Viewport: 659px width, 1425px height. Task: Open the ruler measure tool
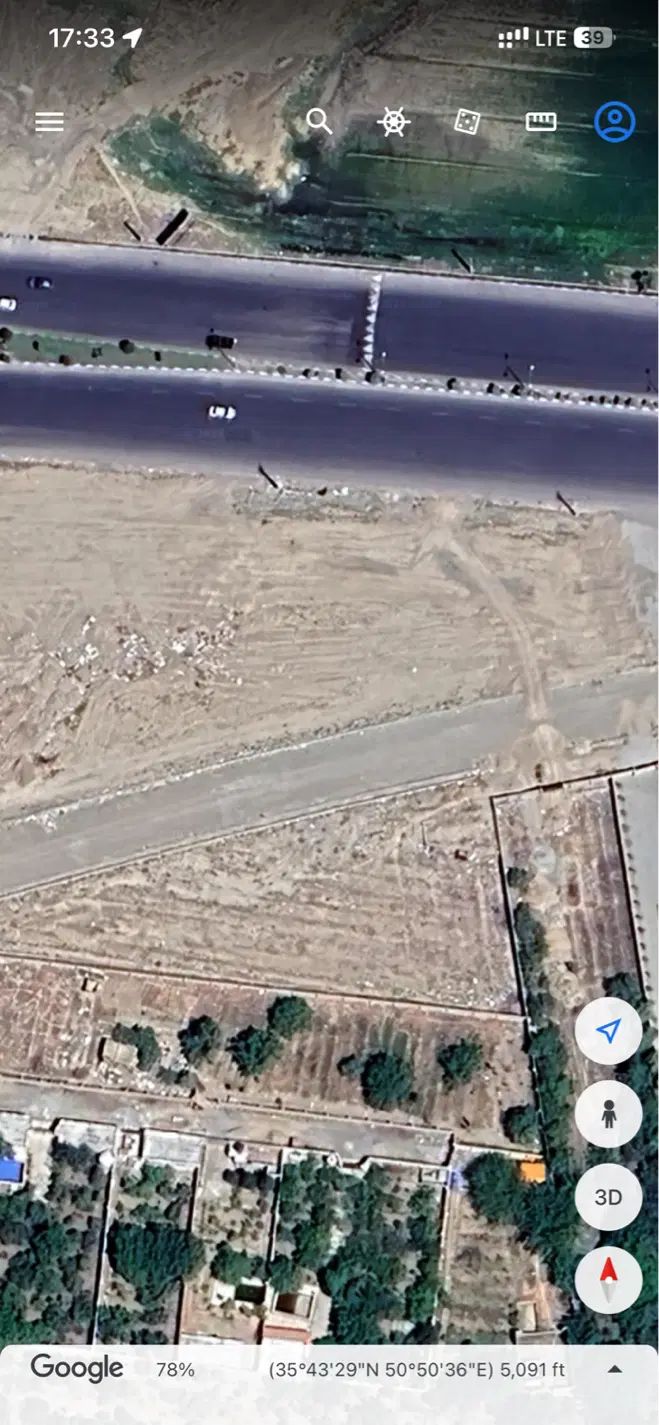(541, 122)
